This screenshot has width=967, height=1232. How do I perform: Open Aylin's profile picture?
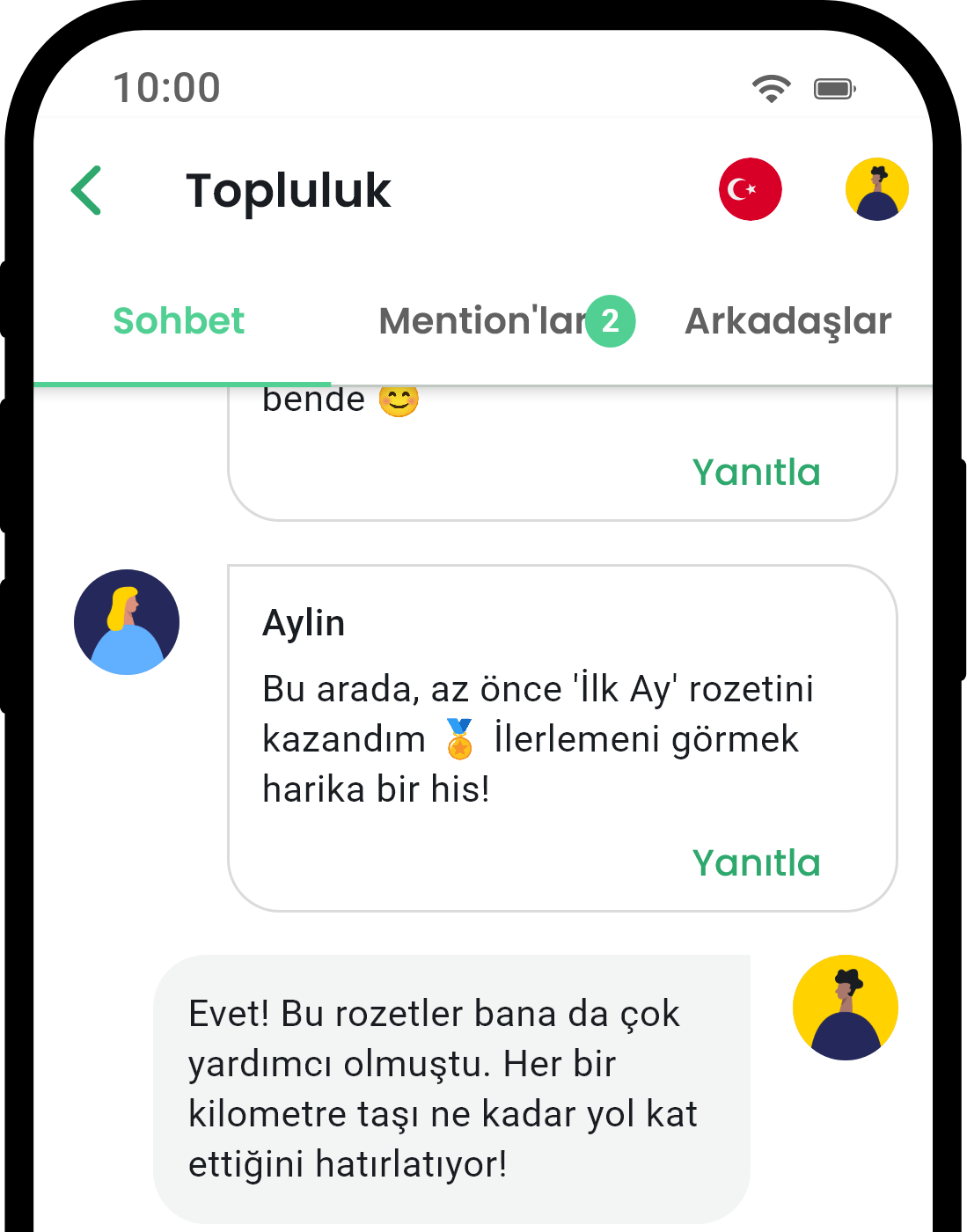click(x=127, y=622)
